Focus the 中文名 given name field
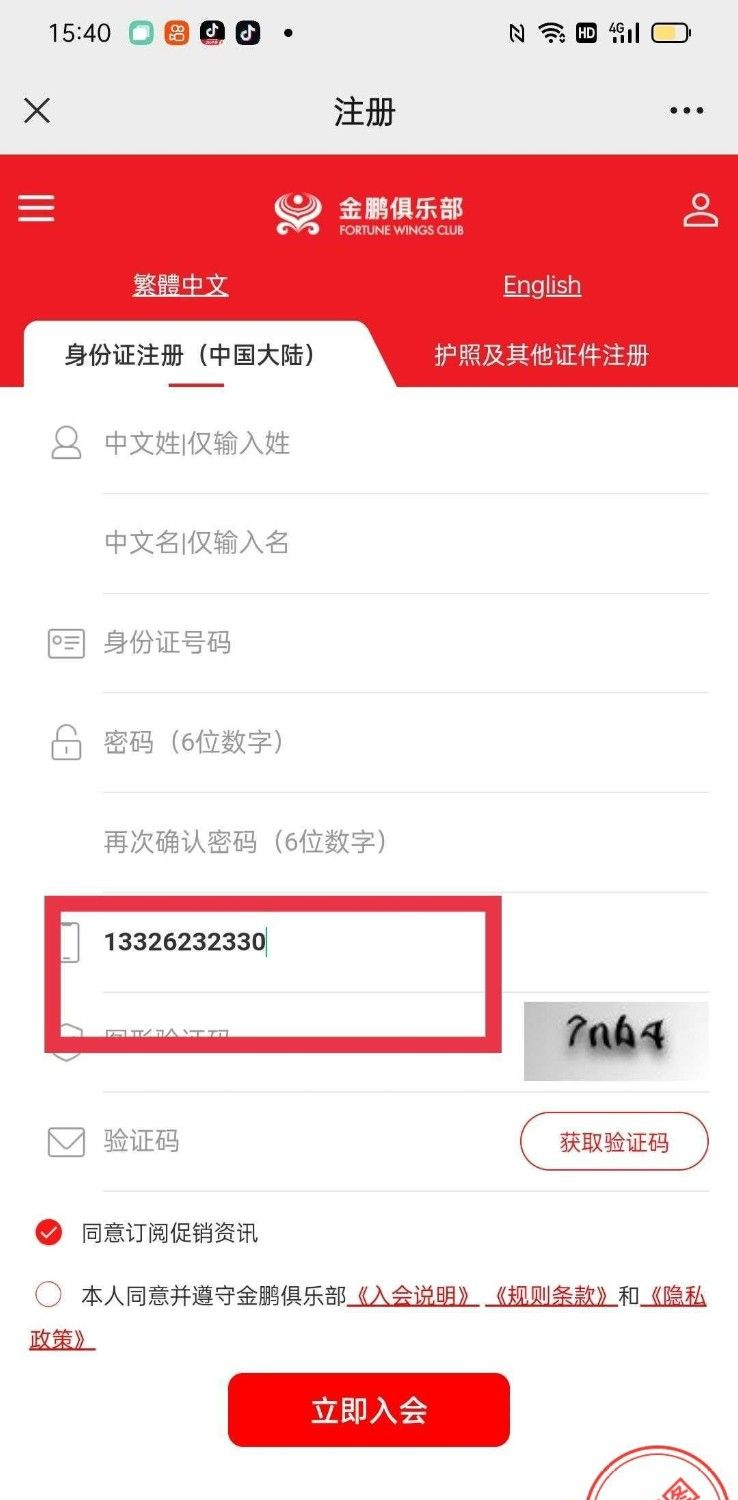 click(x=400, y=543)
